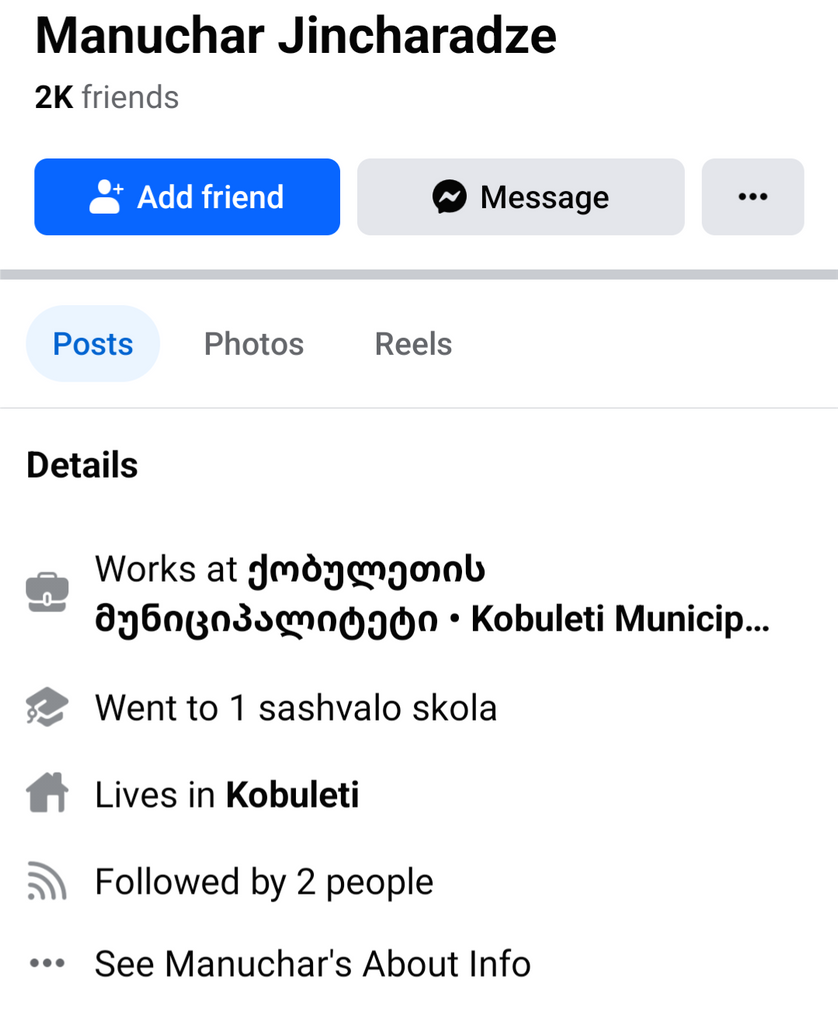Select the Posts tab
838x1024 pixels.
point(92,343)
